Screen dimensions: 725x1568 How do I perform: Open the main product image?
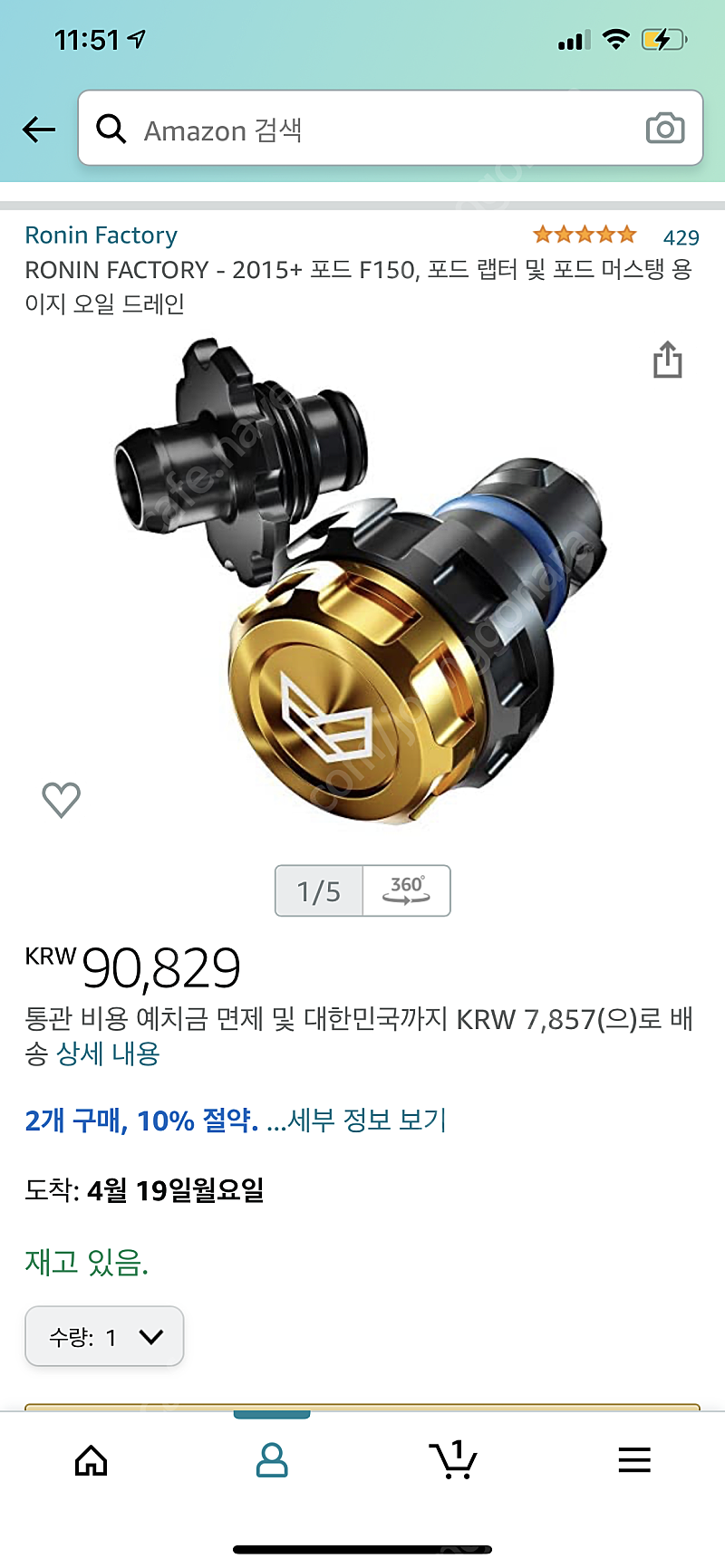pyautogui.click(x=362, y=580)
